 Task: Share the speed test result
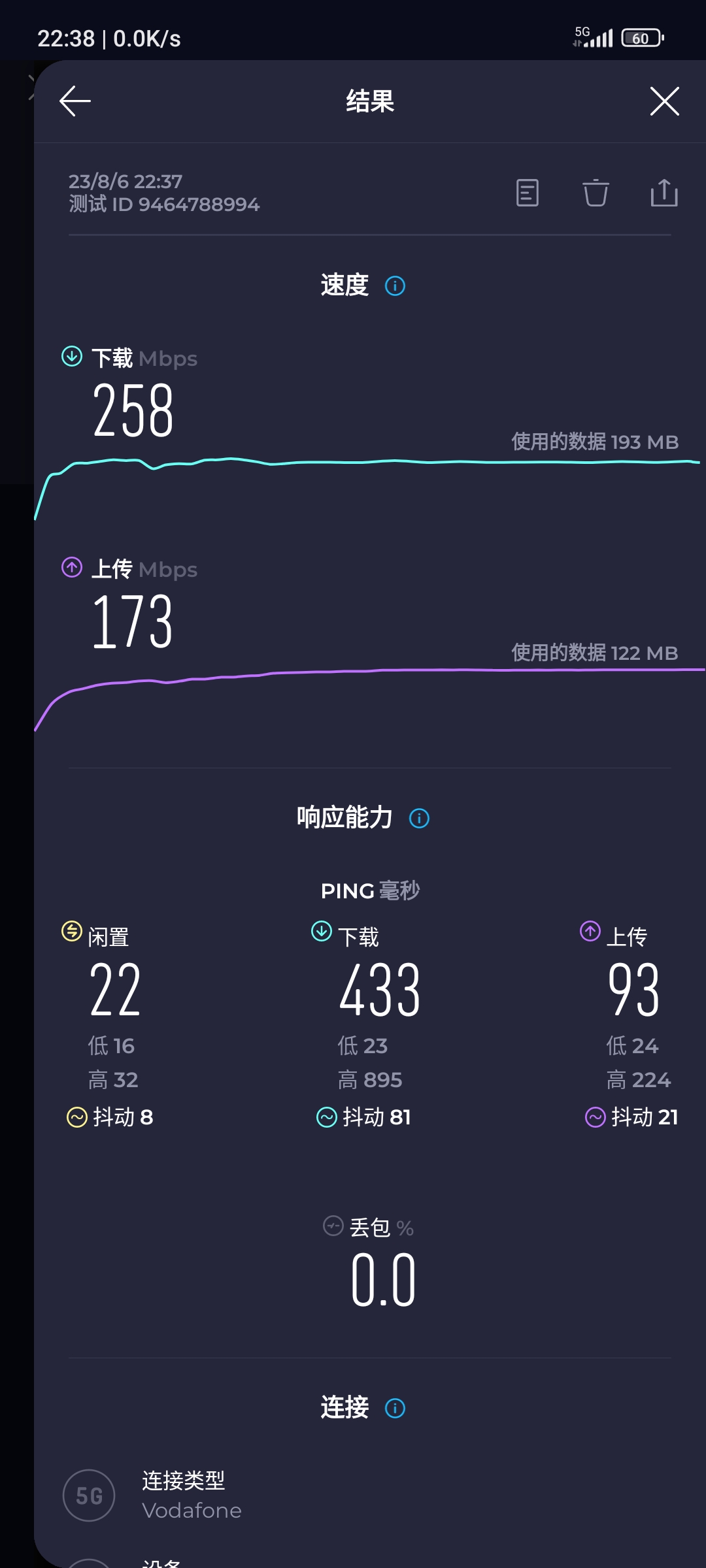tap(663, 193)
